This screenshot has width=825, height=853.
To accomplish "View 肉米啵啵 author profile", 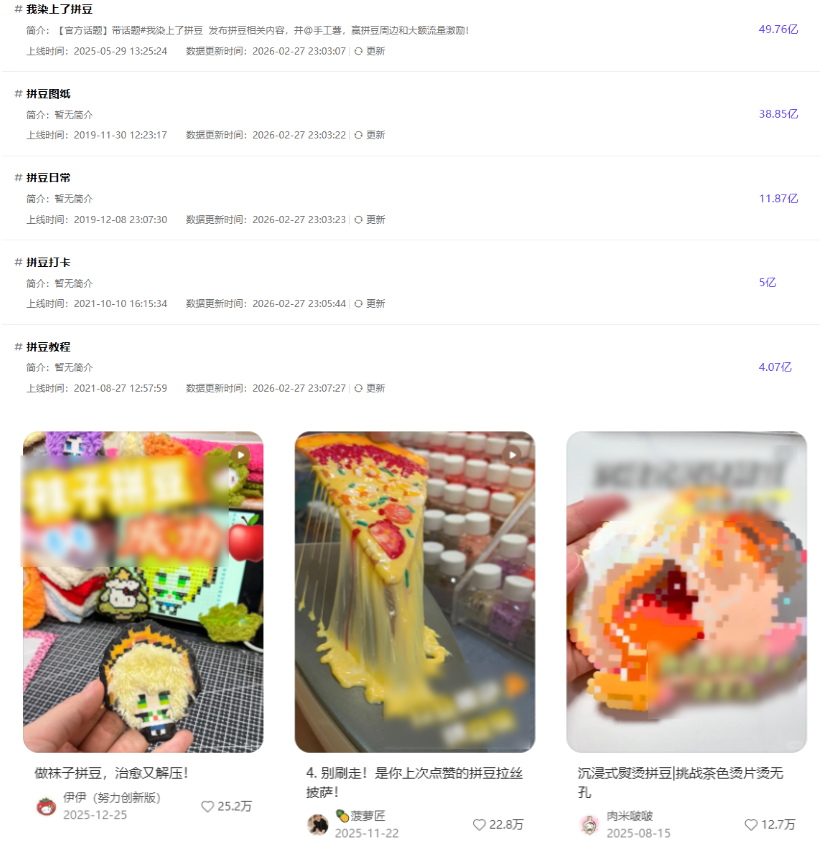I will 629,816.
